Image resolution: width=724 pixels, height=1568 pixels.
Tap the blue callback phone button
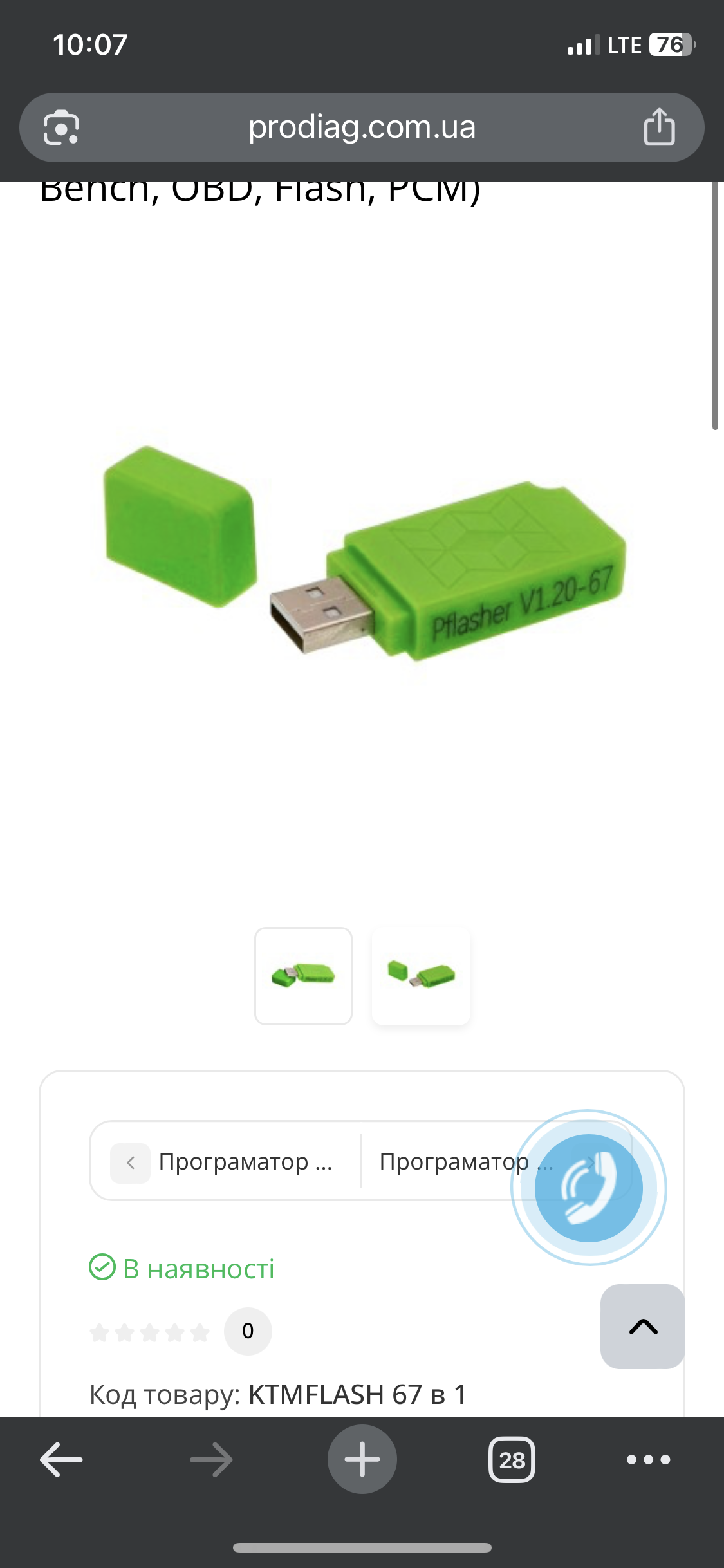(x=589, y=1188)
